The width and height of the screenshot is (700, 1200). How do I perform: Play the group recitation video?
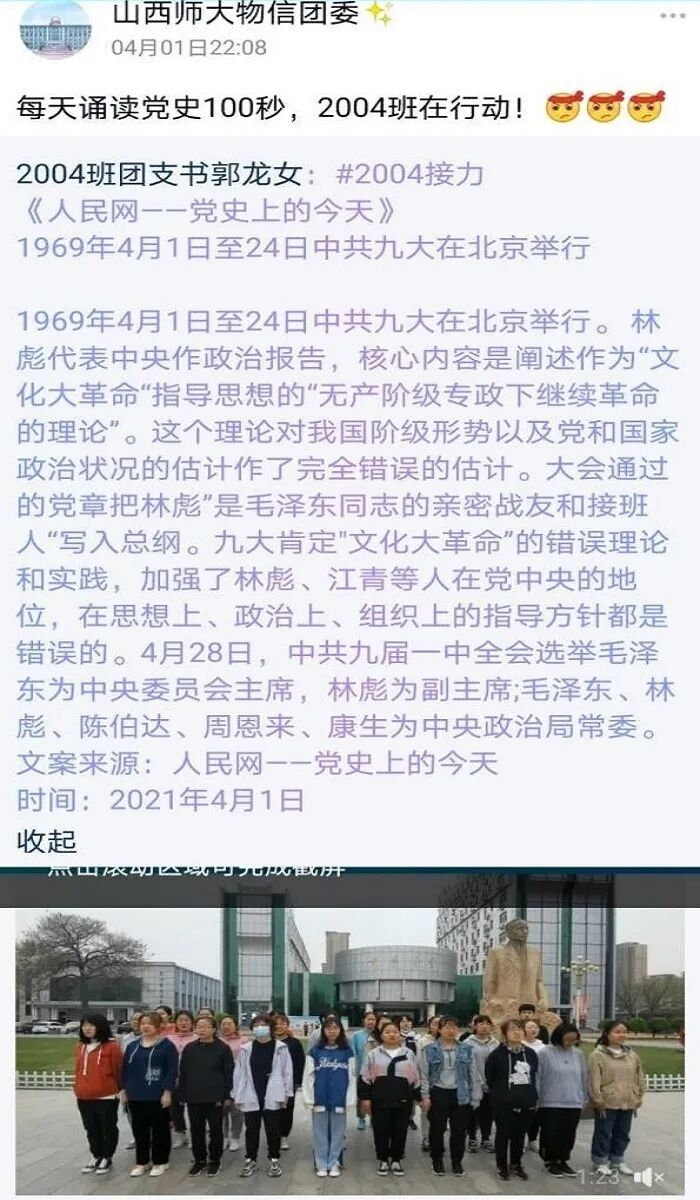350,1040
